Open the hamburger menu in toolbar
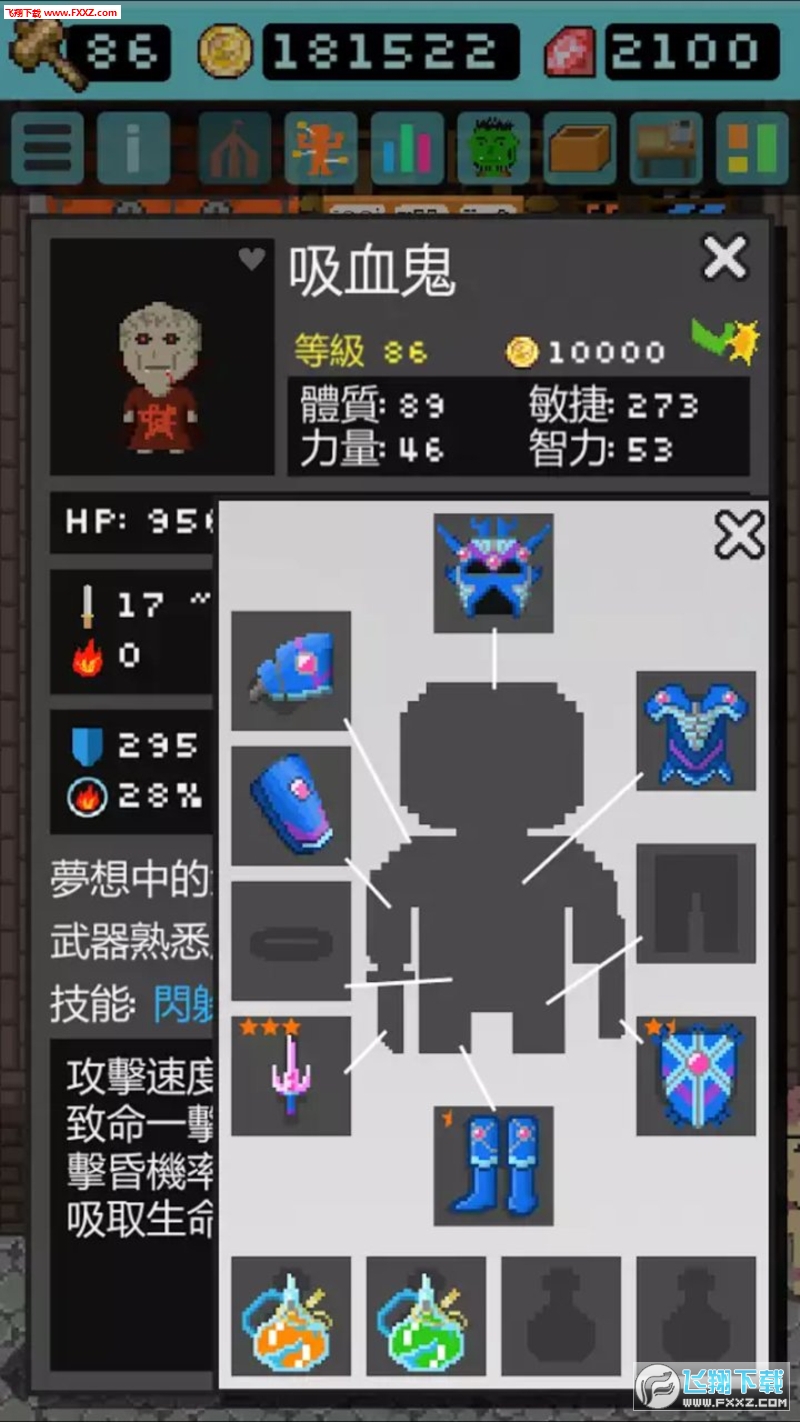800x1422 pixels. tap(47, 149)
